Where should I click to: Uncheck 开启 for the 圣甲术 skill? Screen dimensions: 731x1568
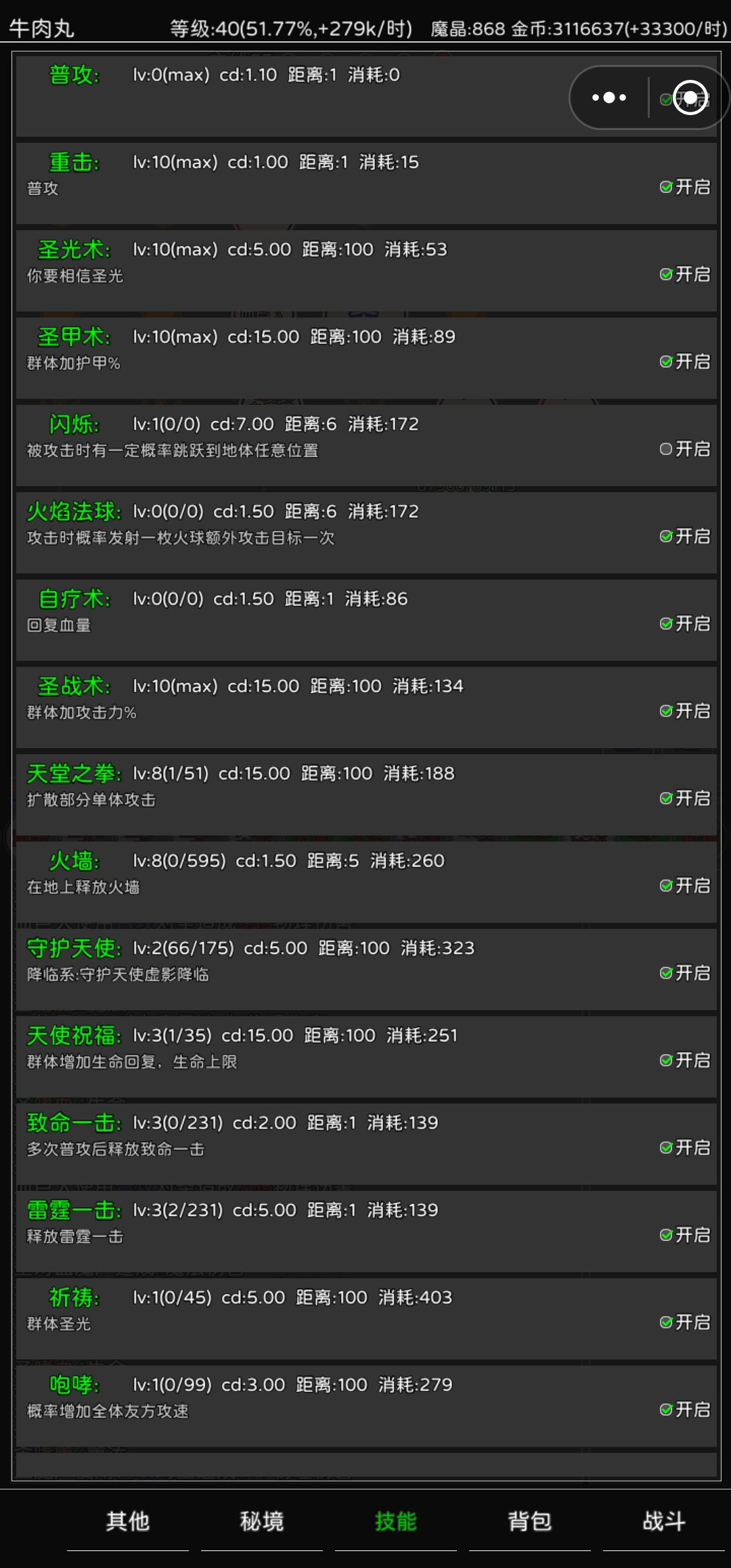click(x=684, y=362)
